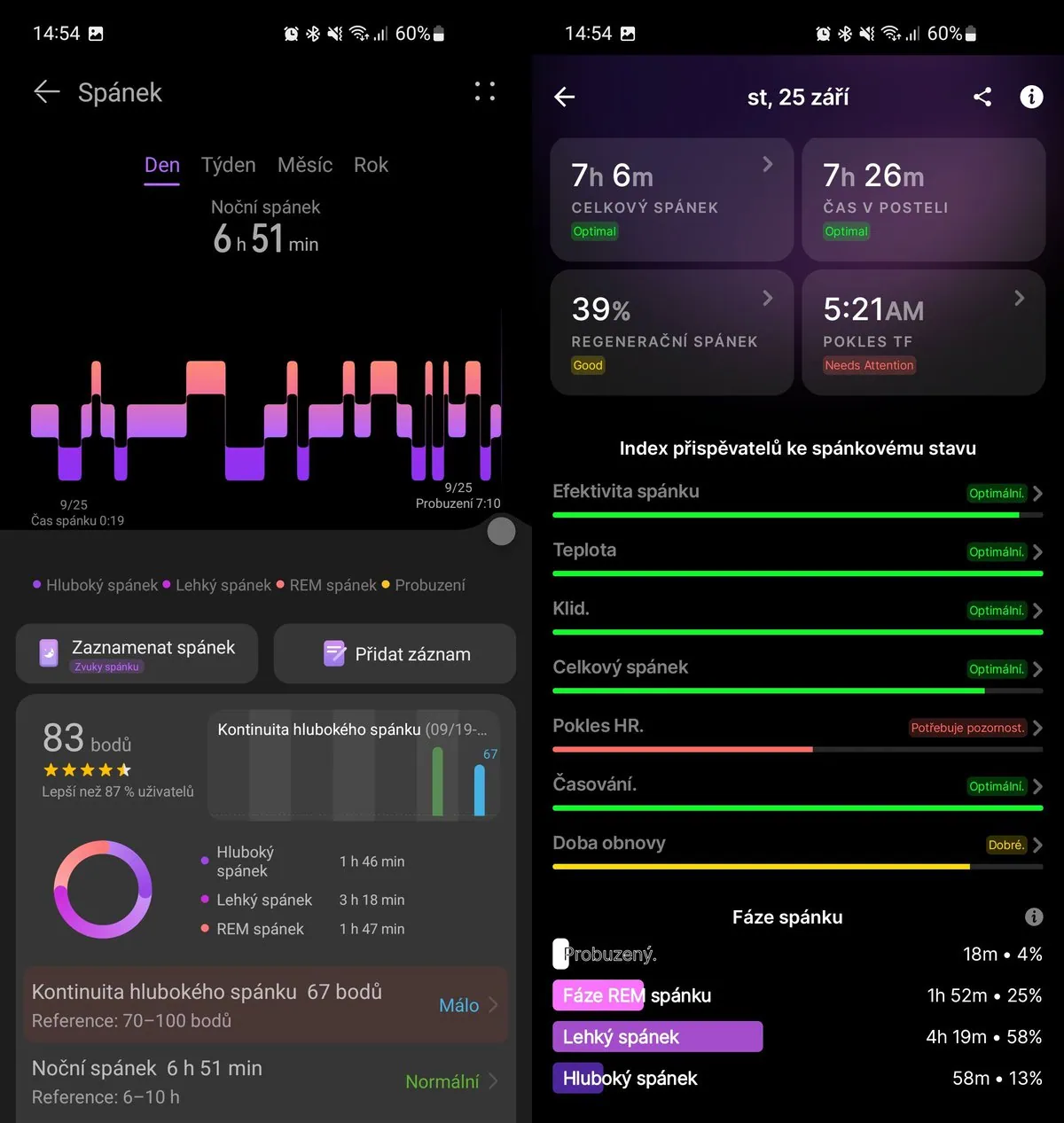Open Kontinuita hlubokého spánku 67 bodů row
The image size is (1064, 1123).
click(x=266, y=1005)
